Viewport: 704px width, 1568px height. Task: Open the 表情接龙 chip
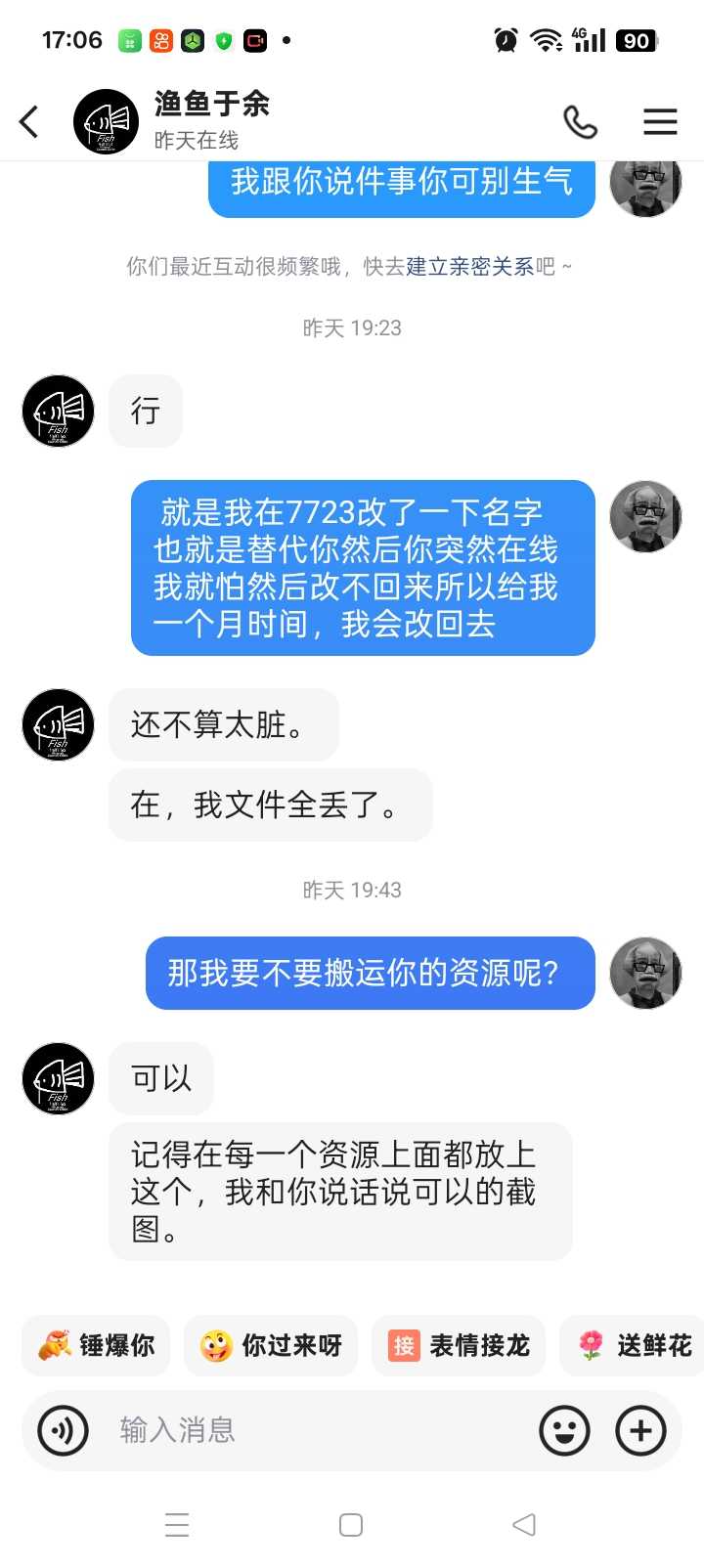pyautogui.click(x=459, y=1346)
